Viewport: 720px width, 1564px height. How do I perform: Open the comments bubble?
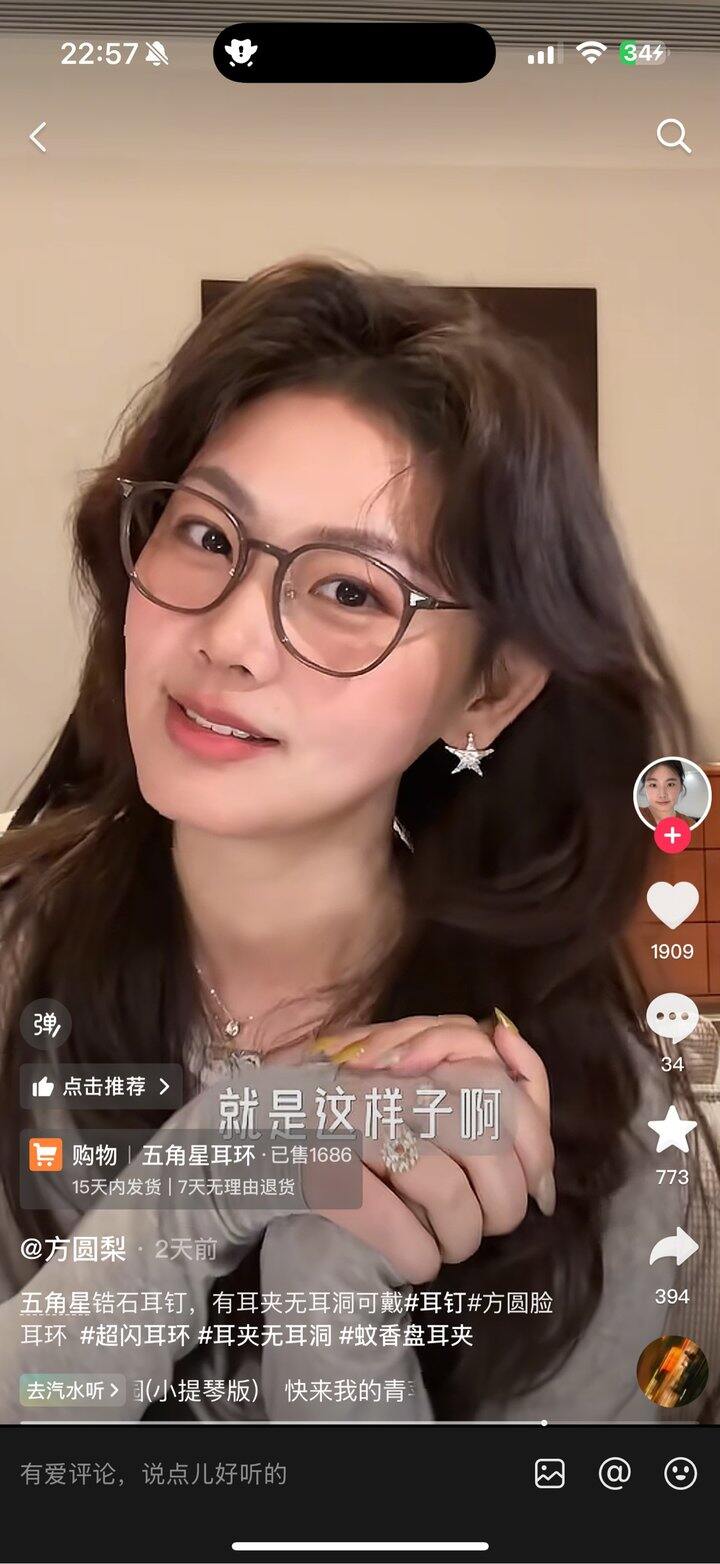pyautogui.click(x=672, y=1020)
